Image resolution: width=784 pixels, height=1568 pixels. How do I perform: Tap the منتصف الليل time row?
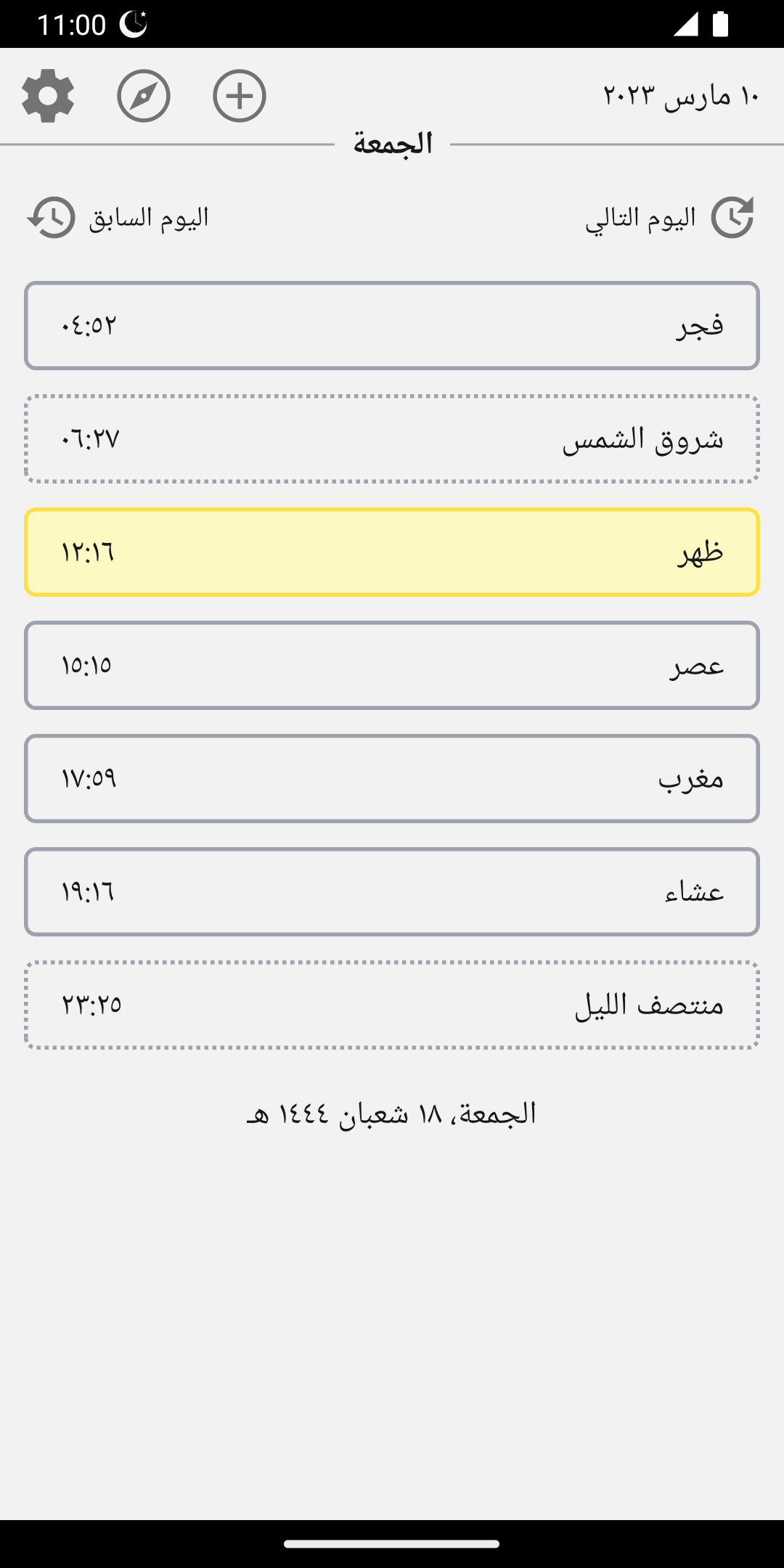(392, 1005)
